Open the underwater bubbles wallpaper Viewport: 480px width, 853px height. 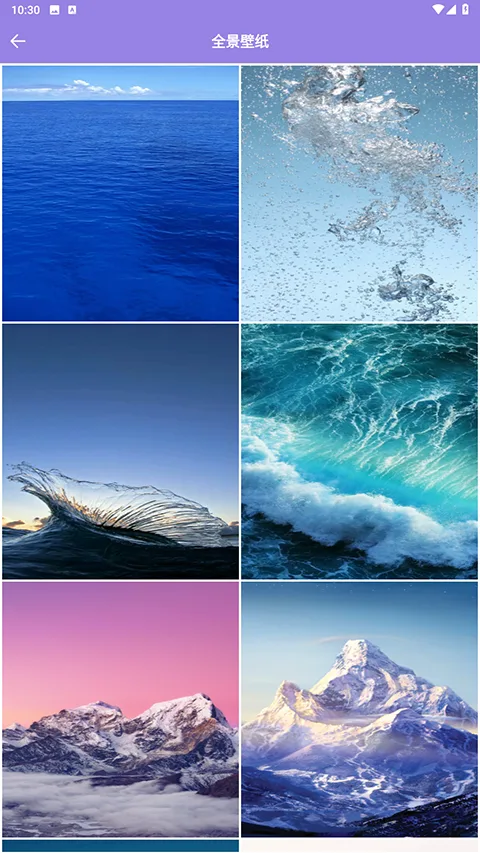[360, 194]
